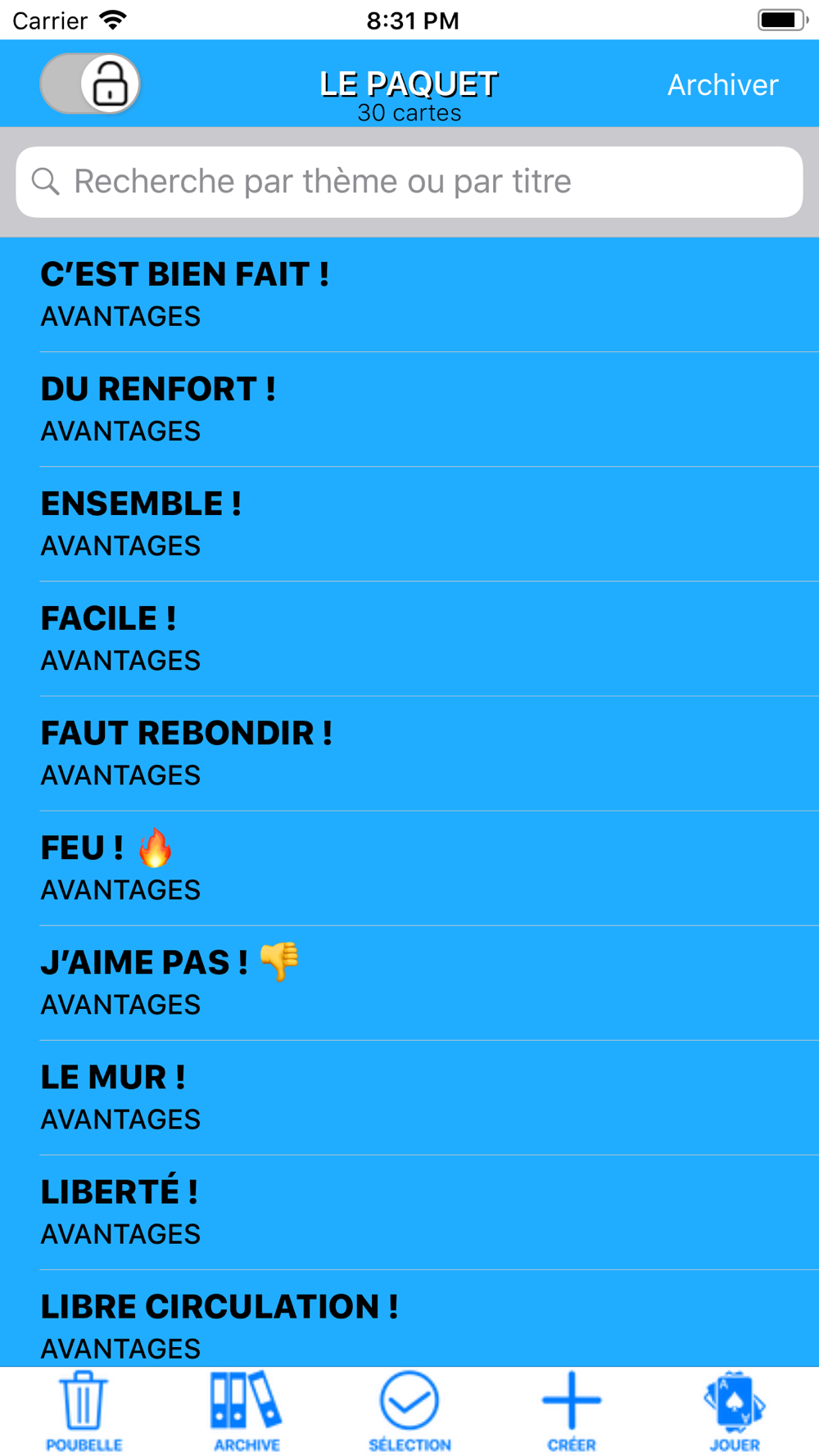Start playing with the Jouer tab
Image resolution: width=819 pixels, height=1456 pixels.
click(x=735, y=1411)
